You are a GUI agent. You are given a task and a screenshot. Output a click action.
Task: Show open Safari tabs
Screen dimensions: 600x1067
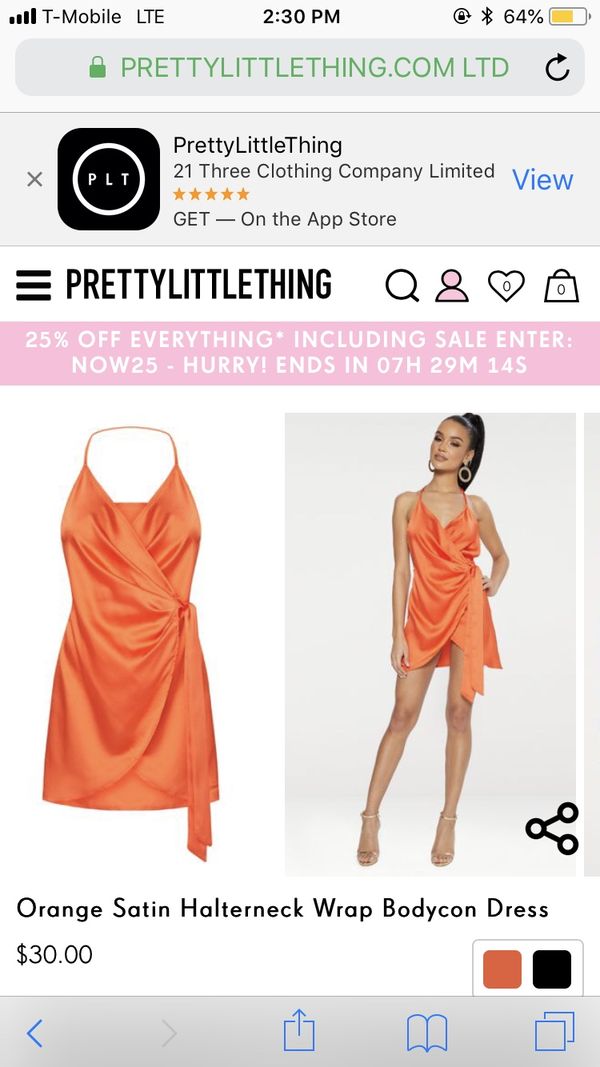click(554, 1032)
